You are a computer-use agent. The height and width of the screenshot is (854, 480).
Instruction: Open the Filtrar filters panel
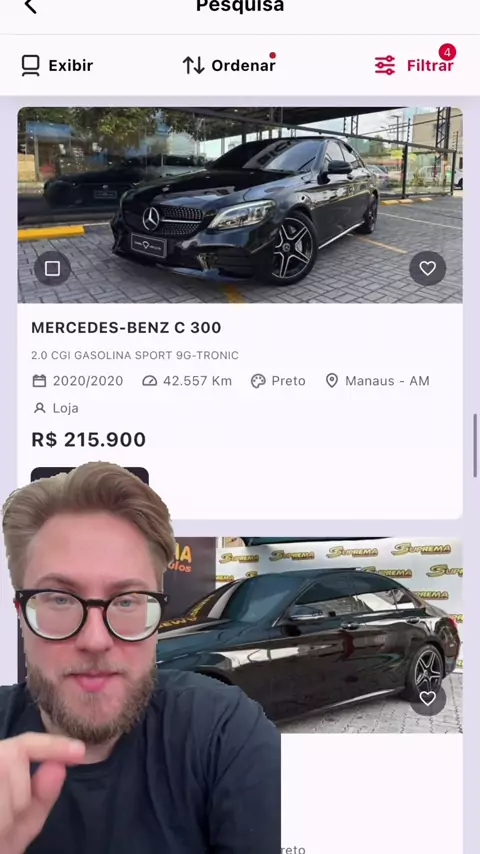[415, 63]
